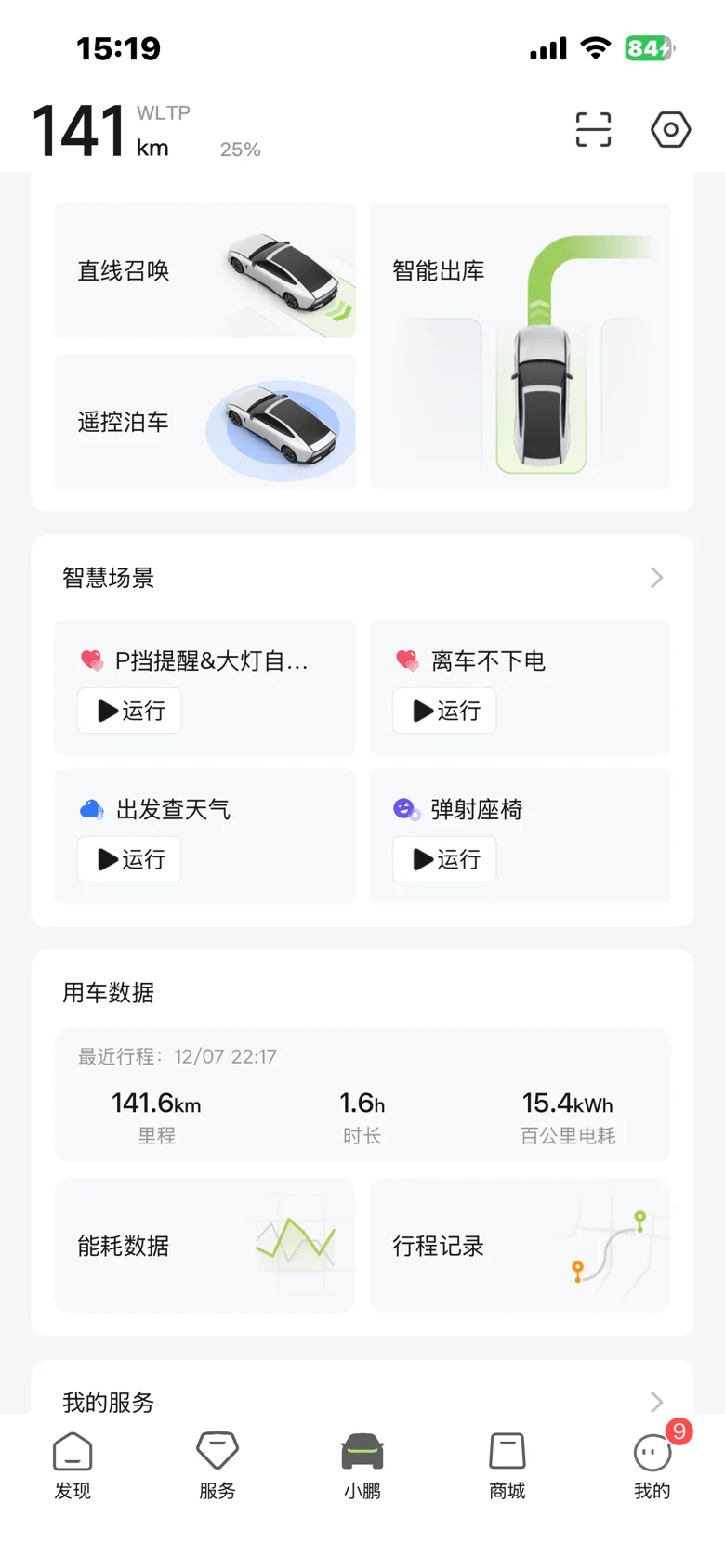
Task: Open the hexagon settings icon
Action: [670, 129]
